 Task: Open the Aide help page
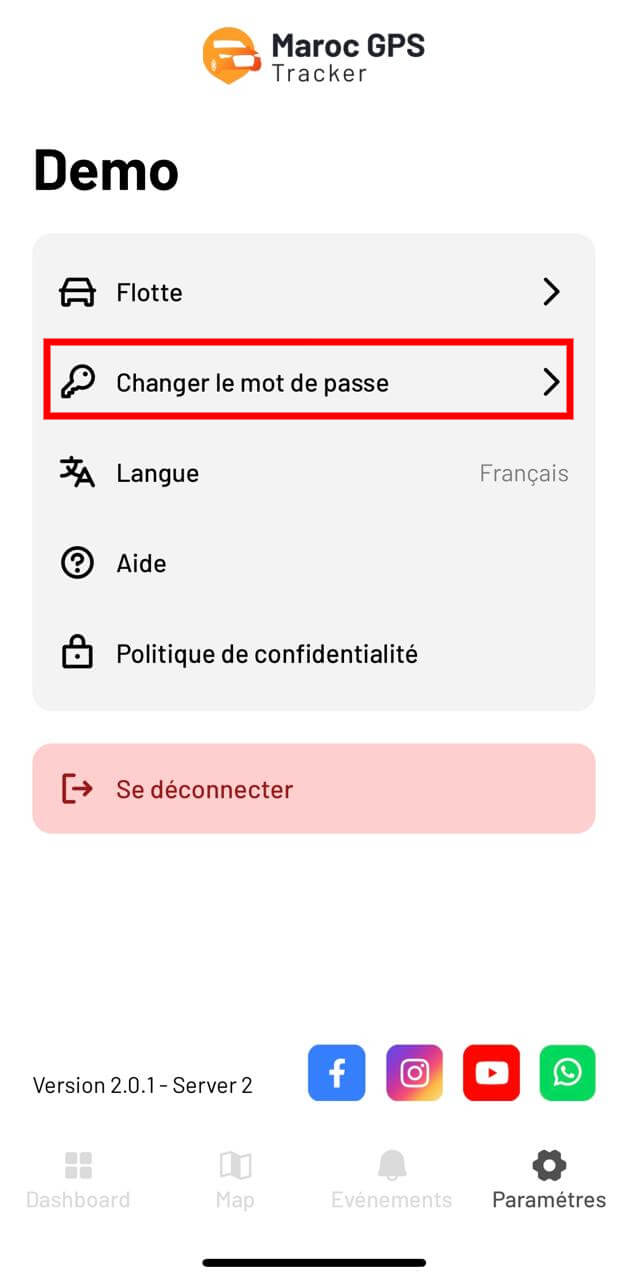pos(314,563)
